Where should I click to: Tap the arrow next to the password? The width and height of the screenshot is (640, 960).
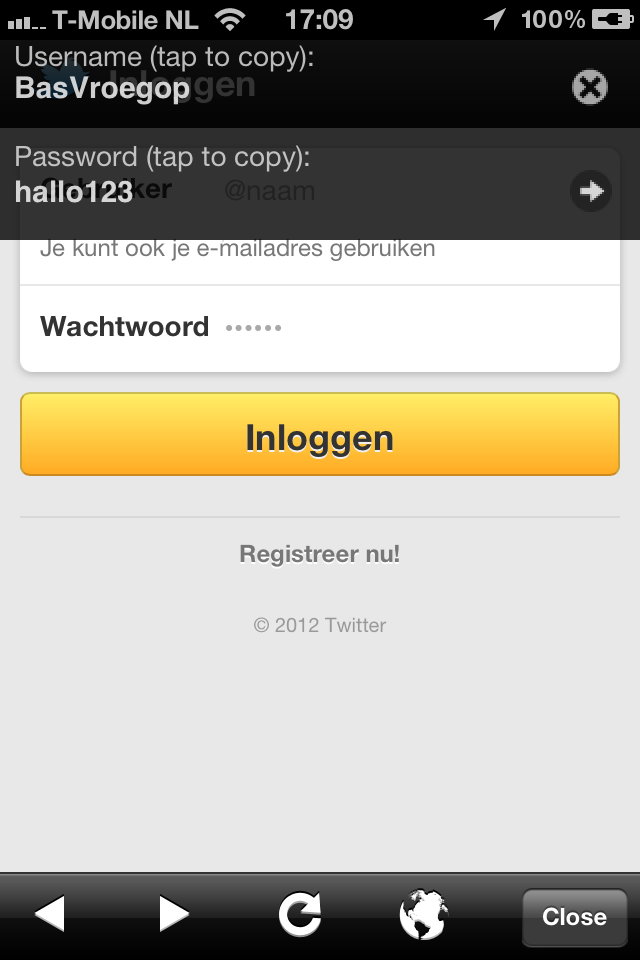[591, 191]
